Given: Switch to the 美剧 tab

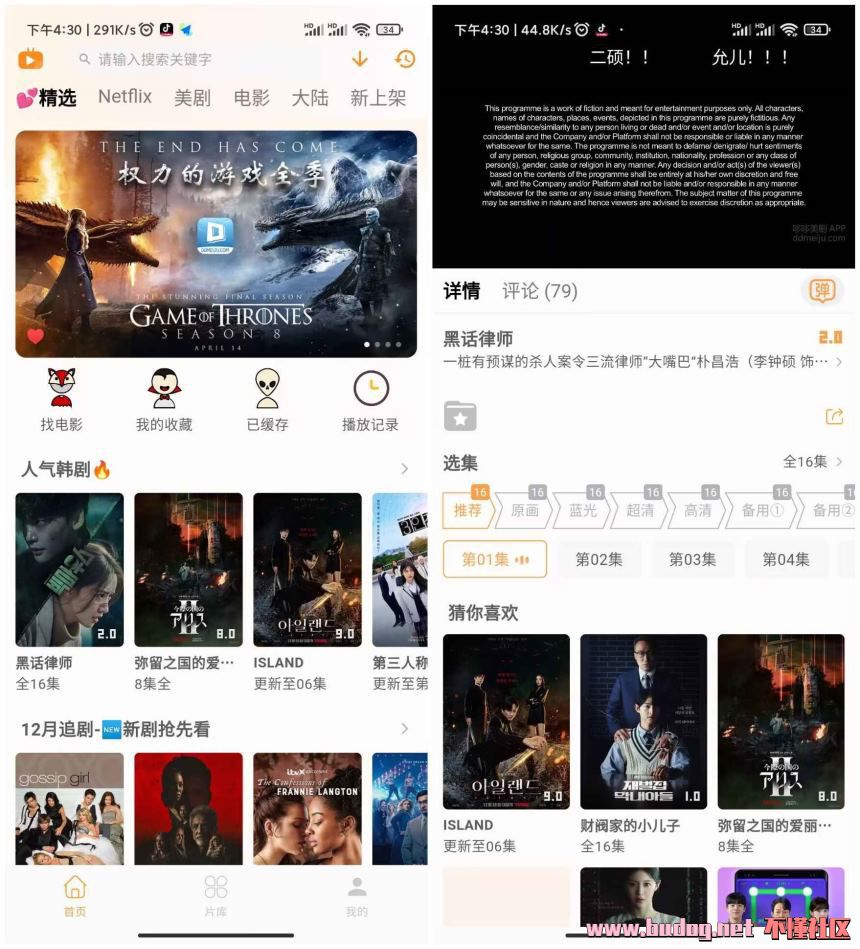Looking at the screenshot, I should pos(192,98).
